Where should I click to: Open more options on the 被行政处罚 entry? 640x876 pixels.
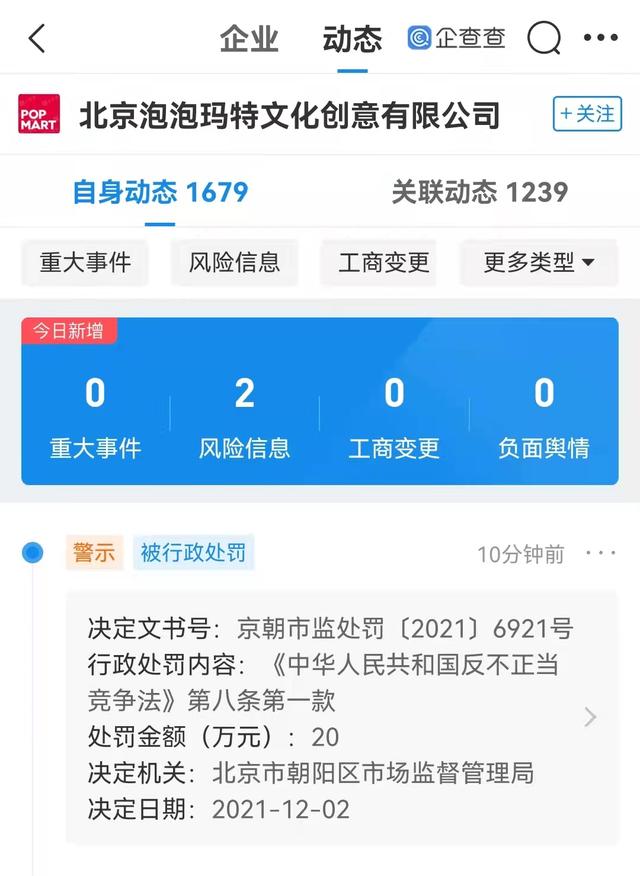point(600,553)
